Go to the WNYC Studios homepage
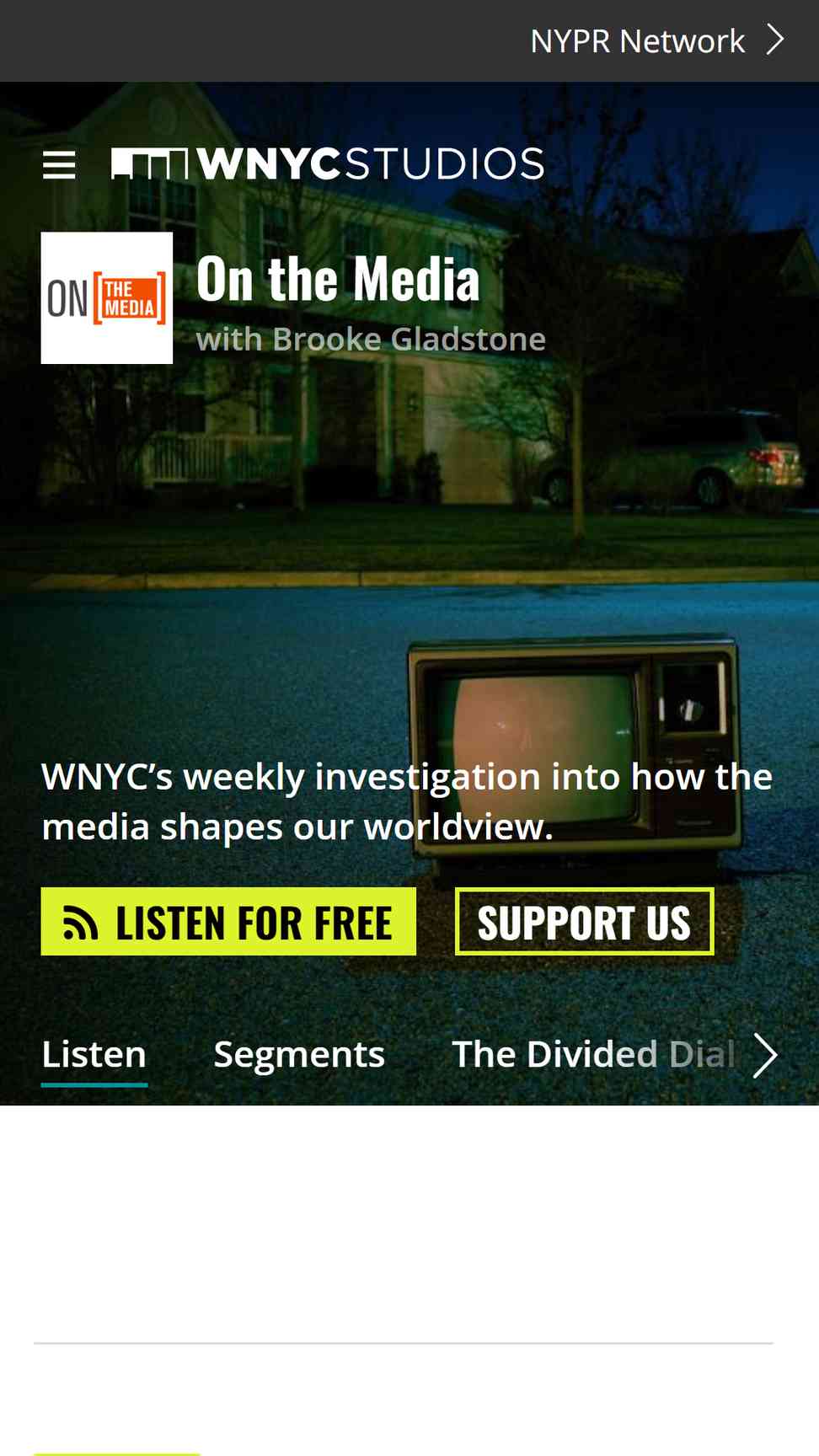Image resolution: width=819 pixels, height=1456 pixels. pos(328,164)
